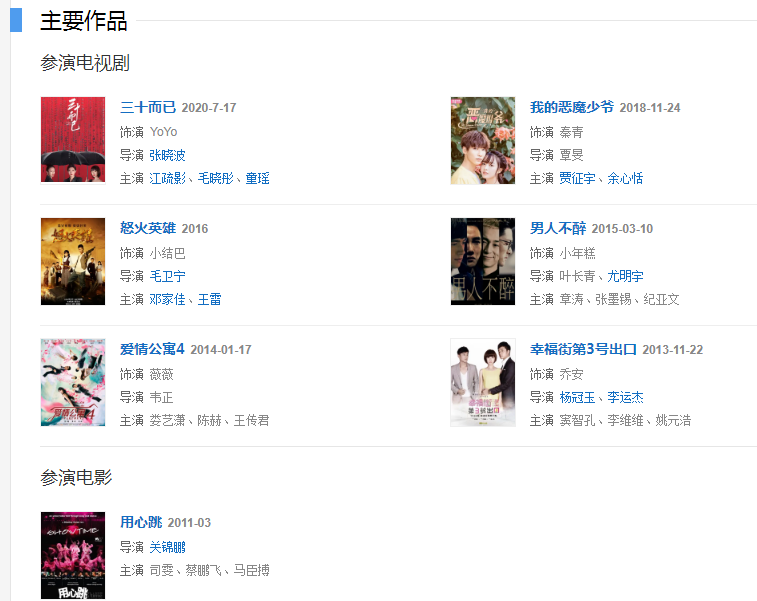Tap the 爱情公寓4 poster thumbnail
This screenshot has width=757, height=601.
point(73,382)
